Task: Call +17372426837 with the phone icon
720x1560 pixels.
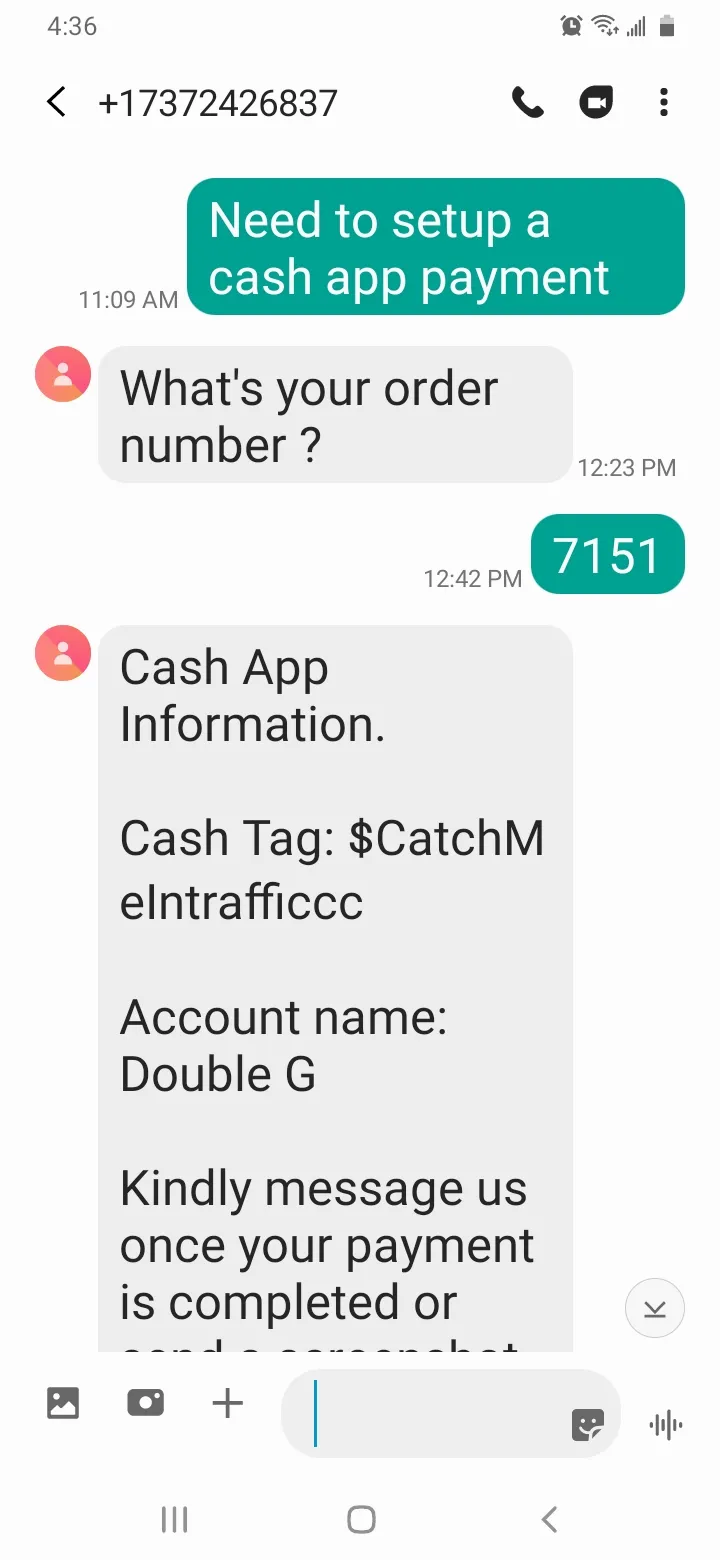Action: coord(527,103)
